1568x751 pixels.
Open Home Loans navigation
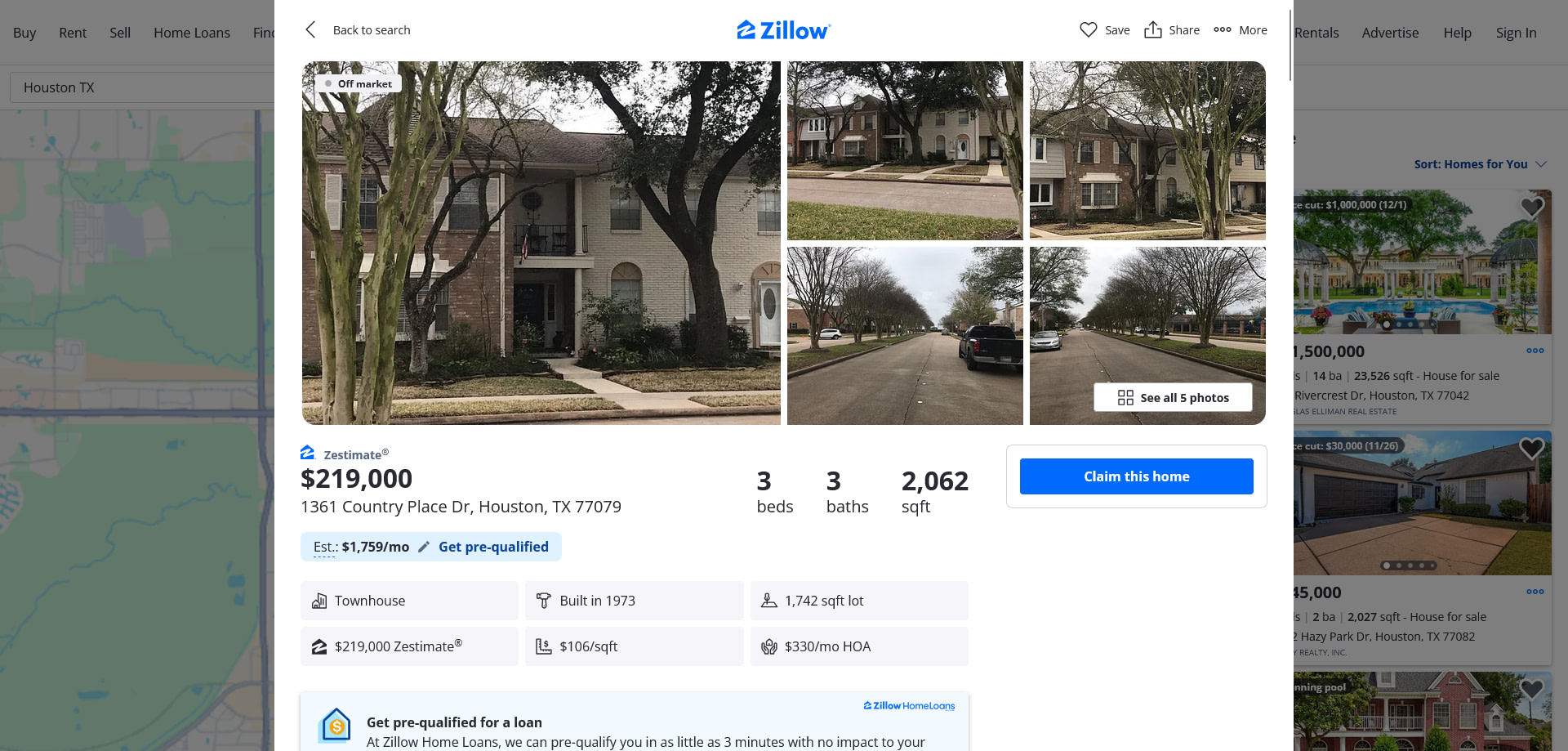click(192, 33)
